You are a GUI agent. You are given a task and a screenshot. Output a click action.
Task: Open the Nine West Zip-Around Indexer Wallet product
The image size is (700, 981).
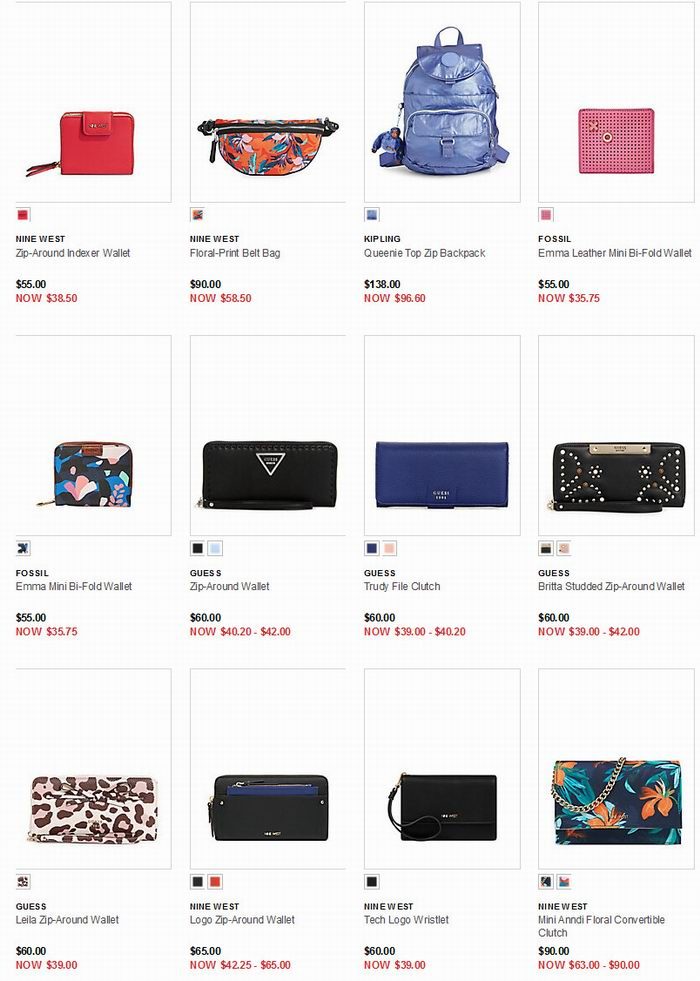tap(96, 145)
